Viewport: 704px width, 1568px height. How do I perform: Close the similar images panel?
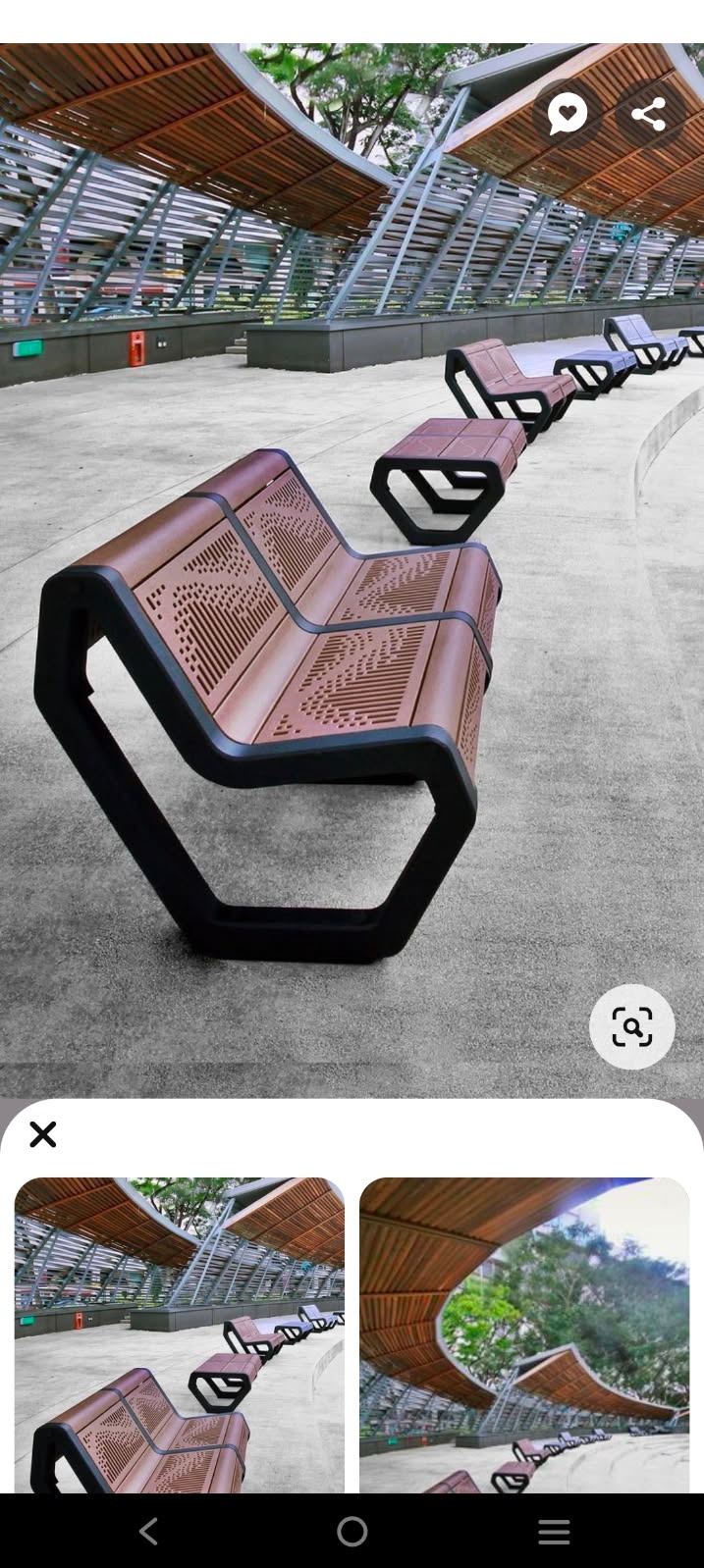tap(43, 1134)
